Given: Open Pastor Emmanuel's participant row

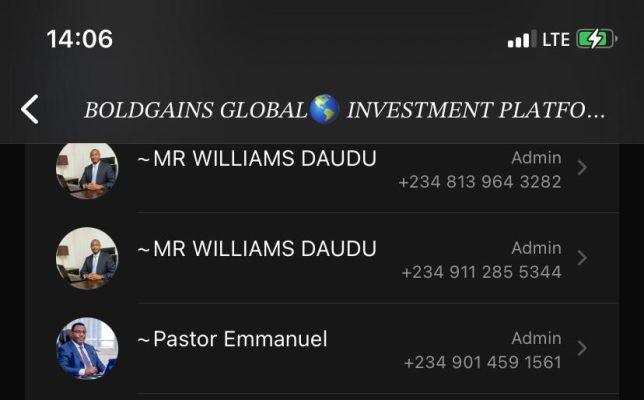Looking at the screenshot, I should tap(320, 349).
